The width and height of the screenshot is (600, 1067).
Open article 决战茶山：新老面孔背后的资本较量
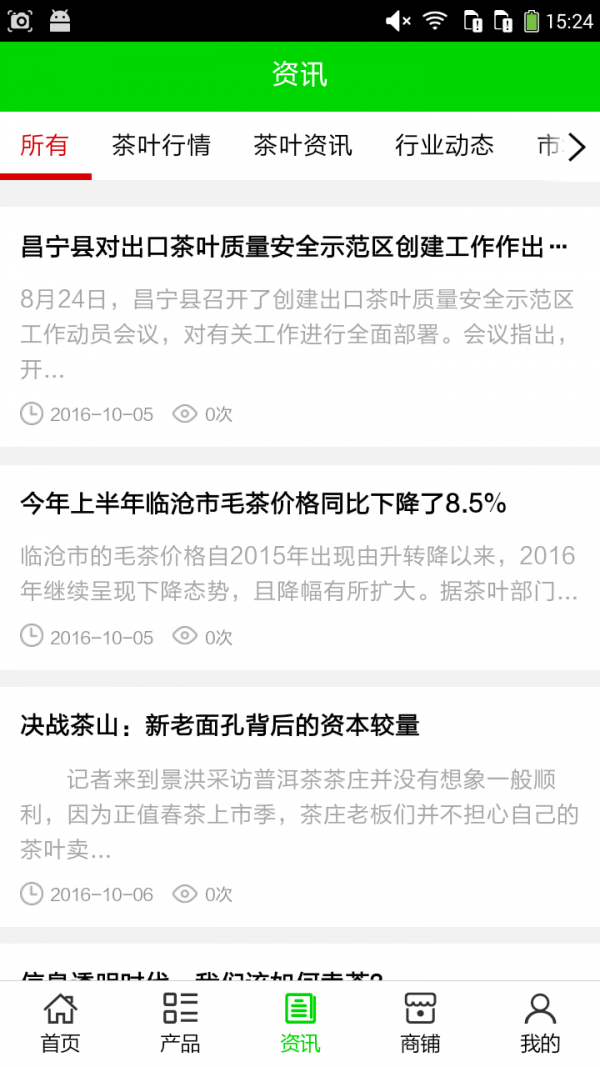pos(220,726)
